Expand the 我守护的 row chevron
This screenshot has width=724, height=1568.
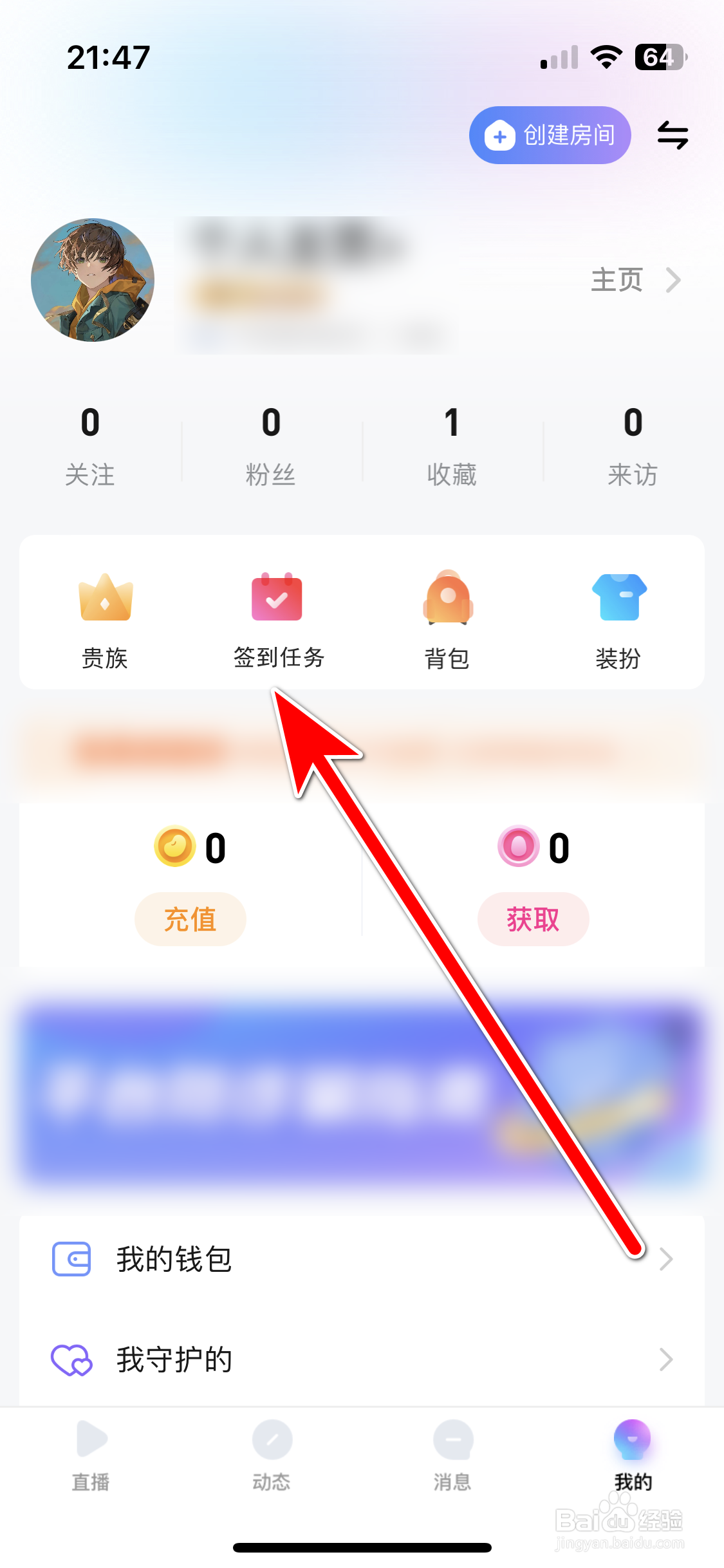click(x=667, y=1360)
